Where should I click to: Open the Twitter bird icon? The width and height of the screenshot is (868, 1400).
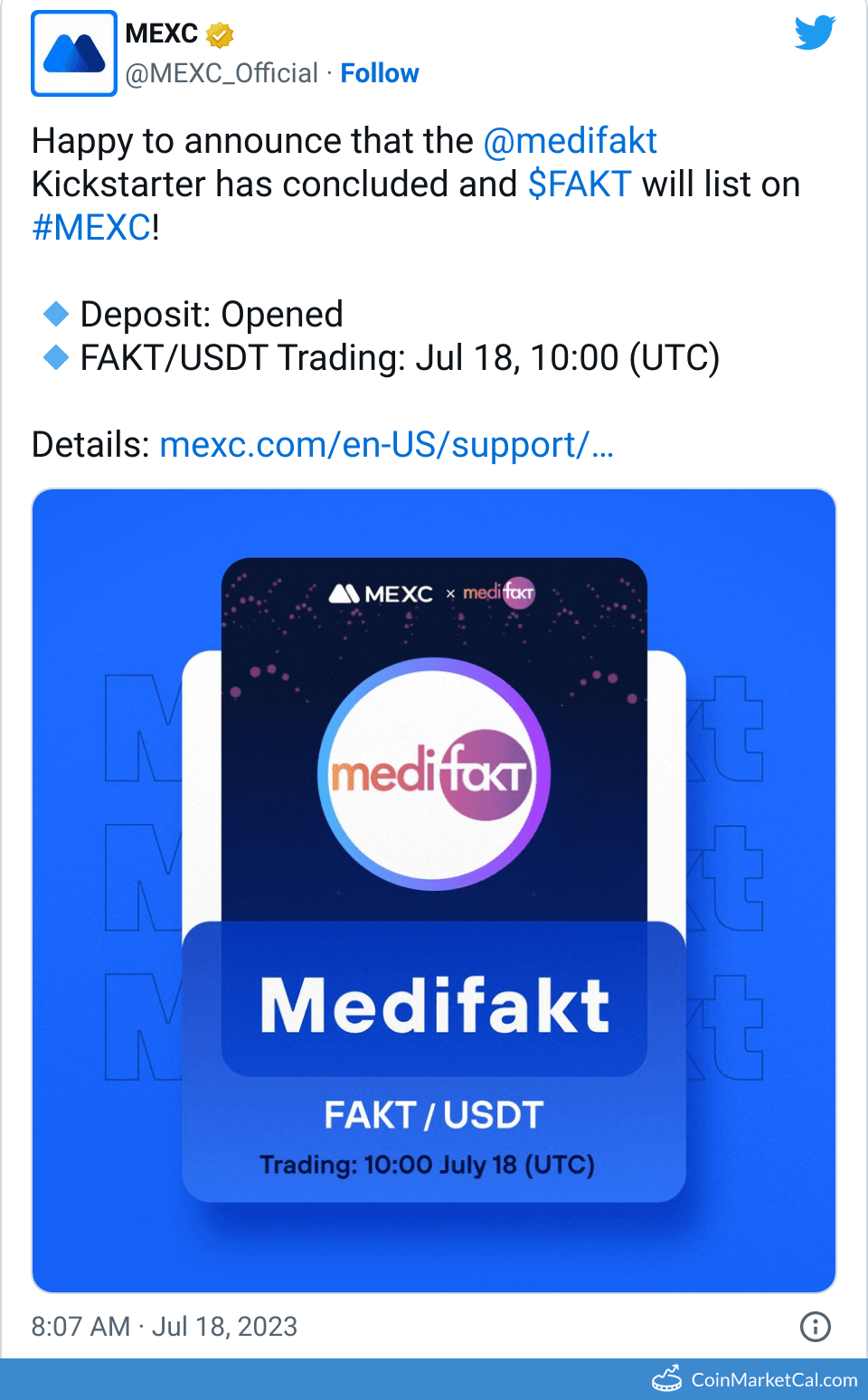click(x=815, y=33)
